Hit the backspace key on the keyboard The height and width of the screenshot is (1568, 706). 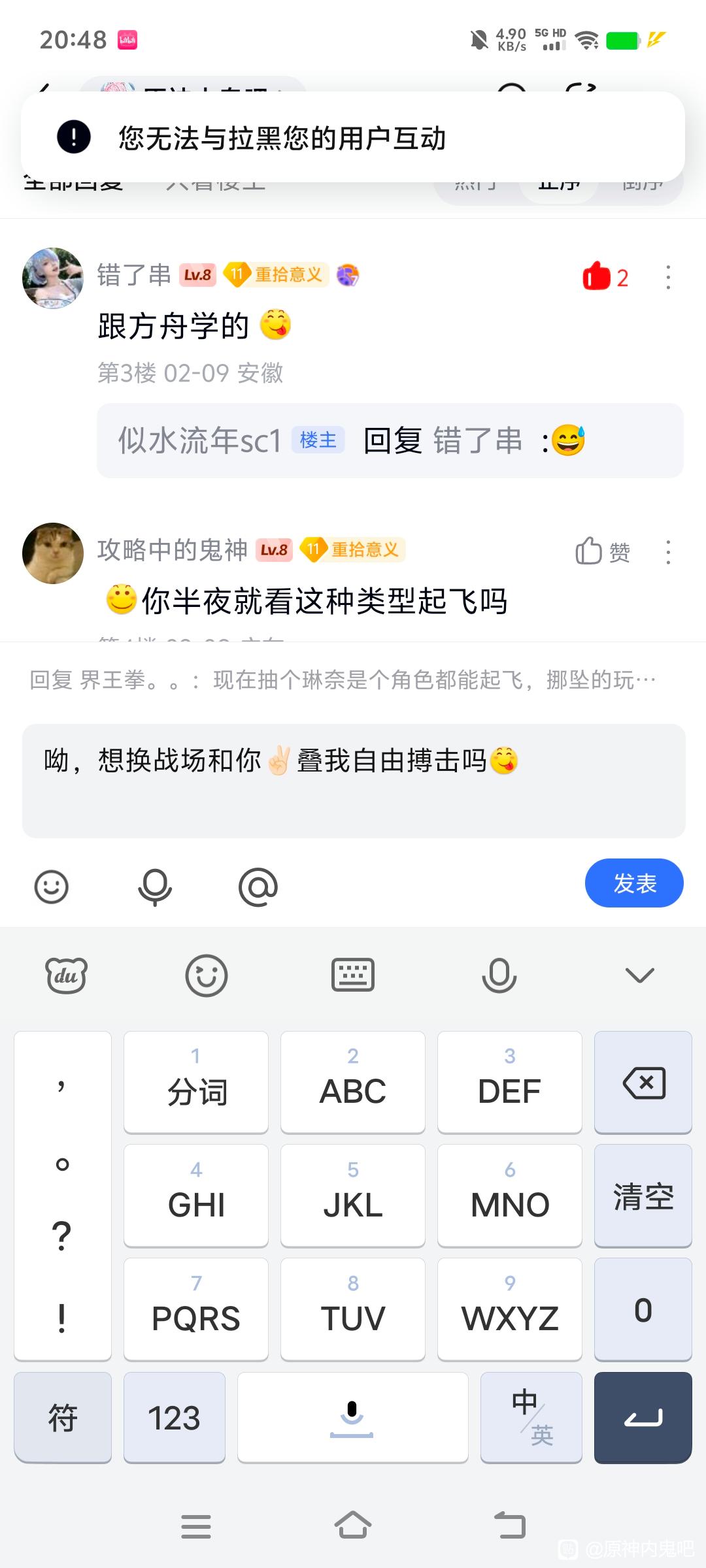coord(643,1083)
